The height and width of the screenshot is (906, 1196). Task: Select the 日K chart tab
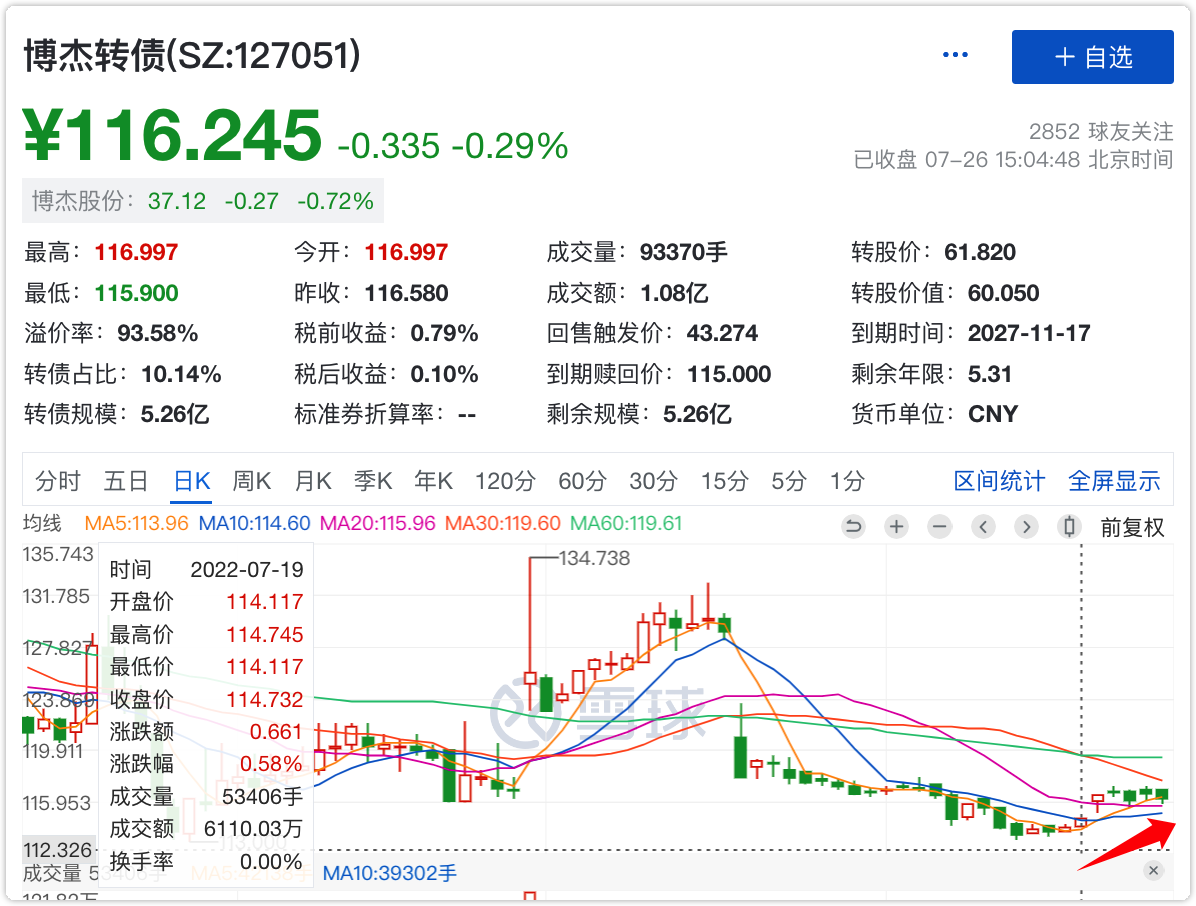pyautogui.click(x=191, y=482)
